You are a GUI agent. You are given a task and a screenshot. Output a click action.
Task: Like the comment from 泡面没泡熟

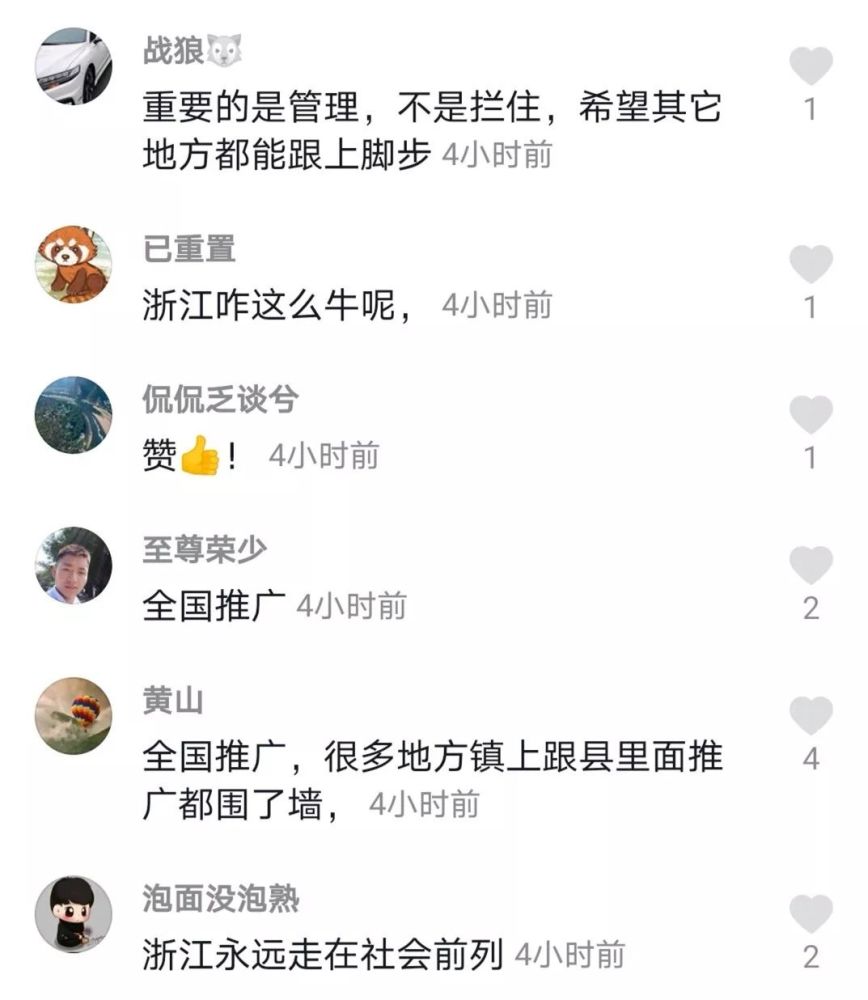tap(811, 913)
